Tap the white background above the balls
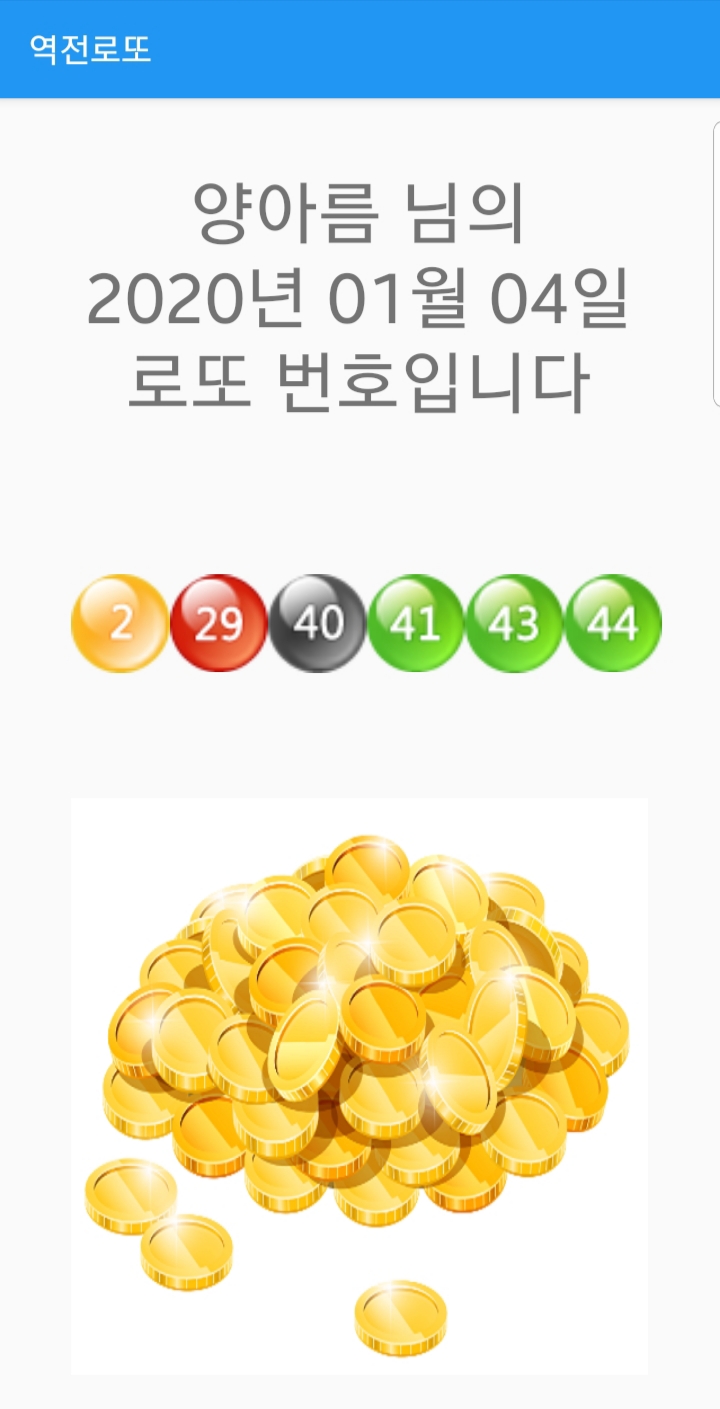720x1409 pixels. click(360, 500)
